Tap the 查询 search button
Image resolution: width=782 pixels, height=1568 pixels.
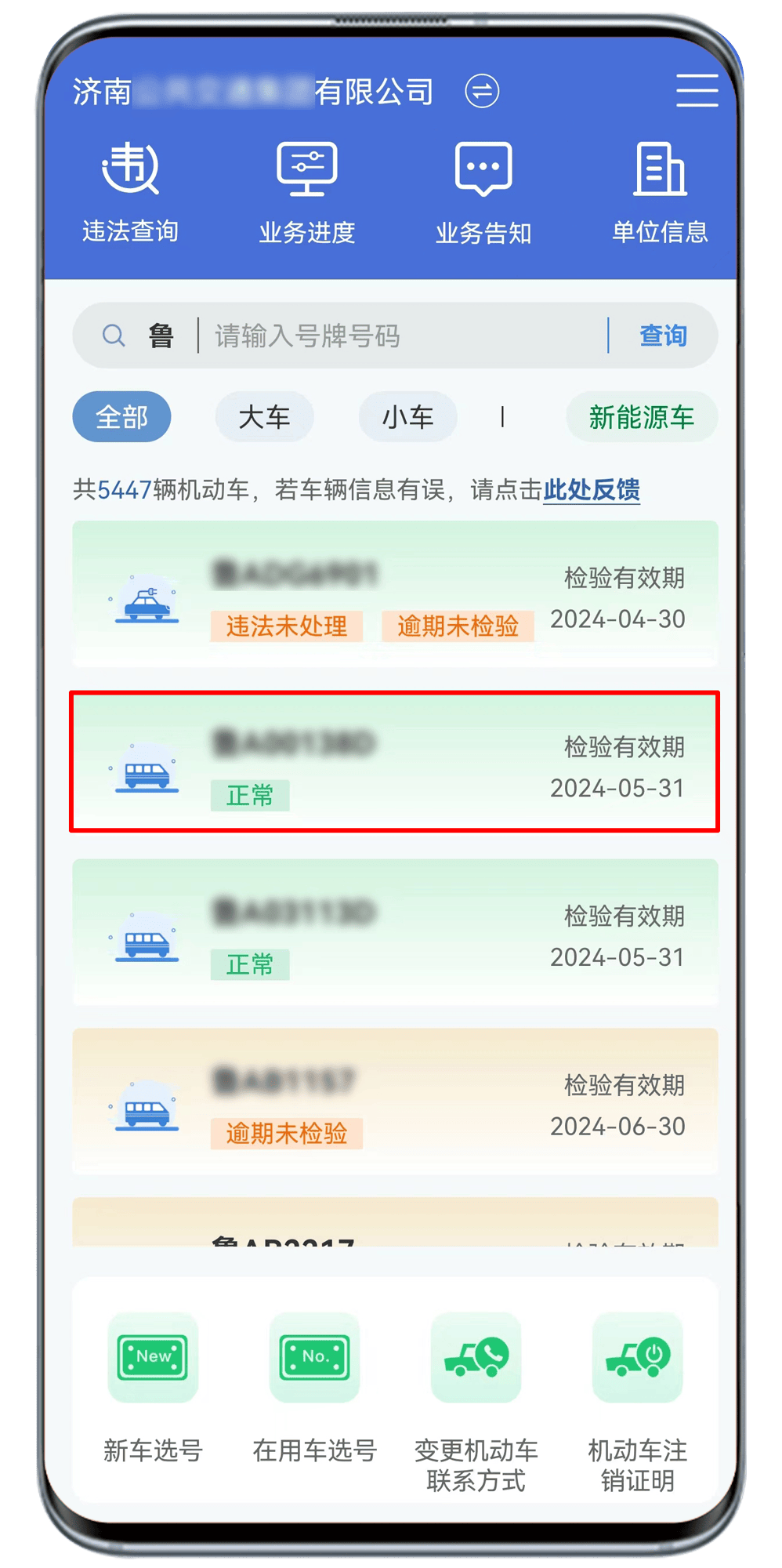[663, 336]
